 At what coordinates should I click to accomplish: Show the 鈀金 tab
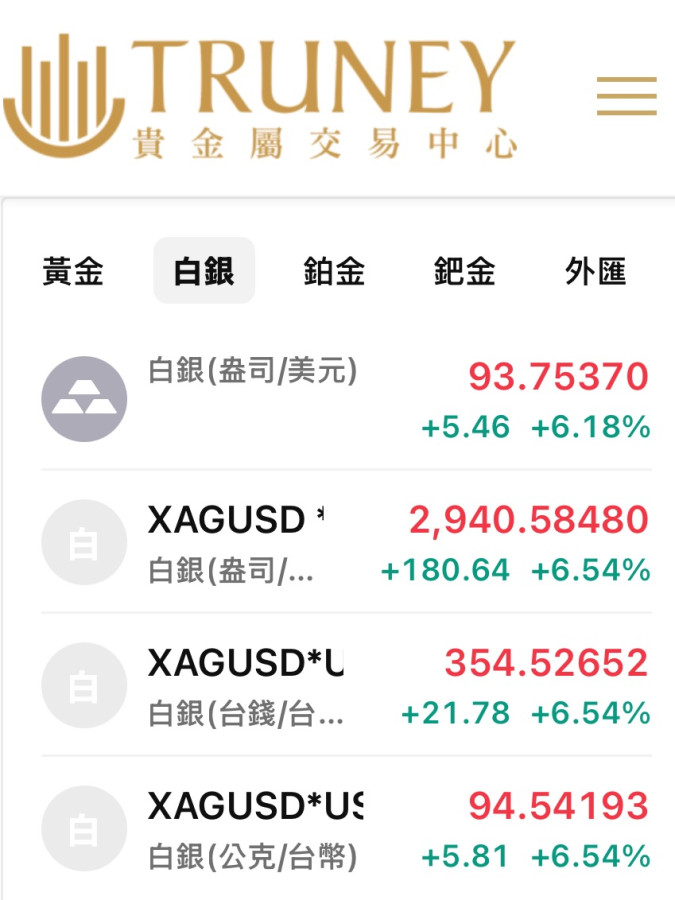[465, 271]
